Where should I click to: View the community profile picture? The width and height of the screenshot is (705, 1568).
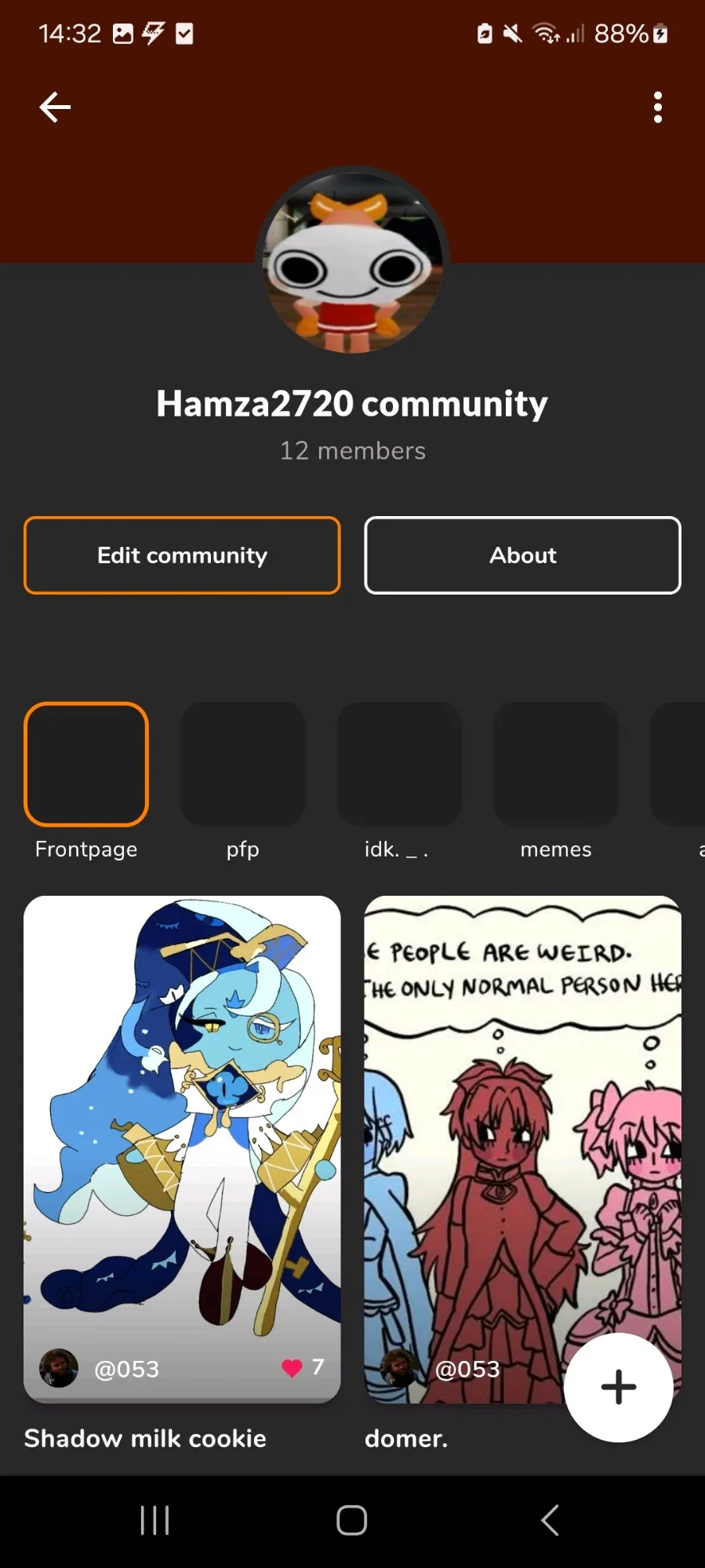tap(353, 260)
